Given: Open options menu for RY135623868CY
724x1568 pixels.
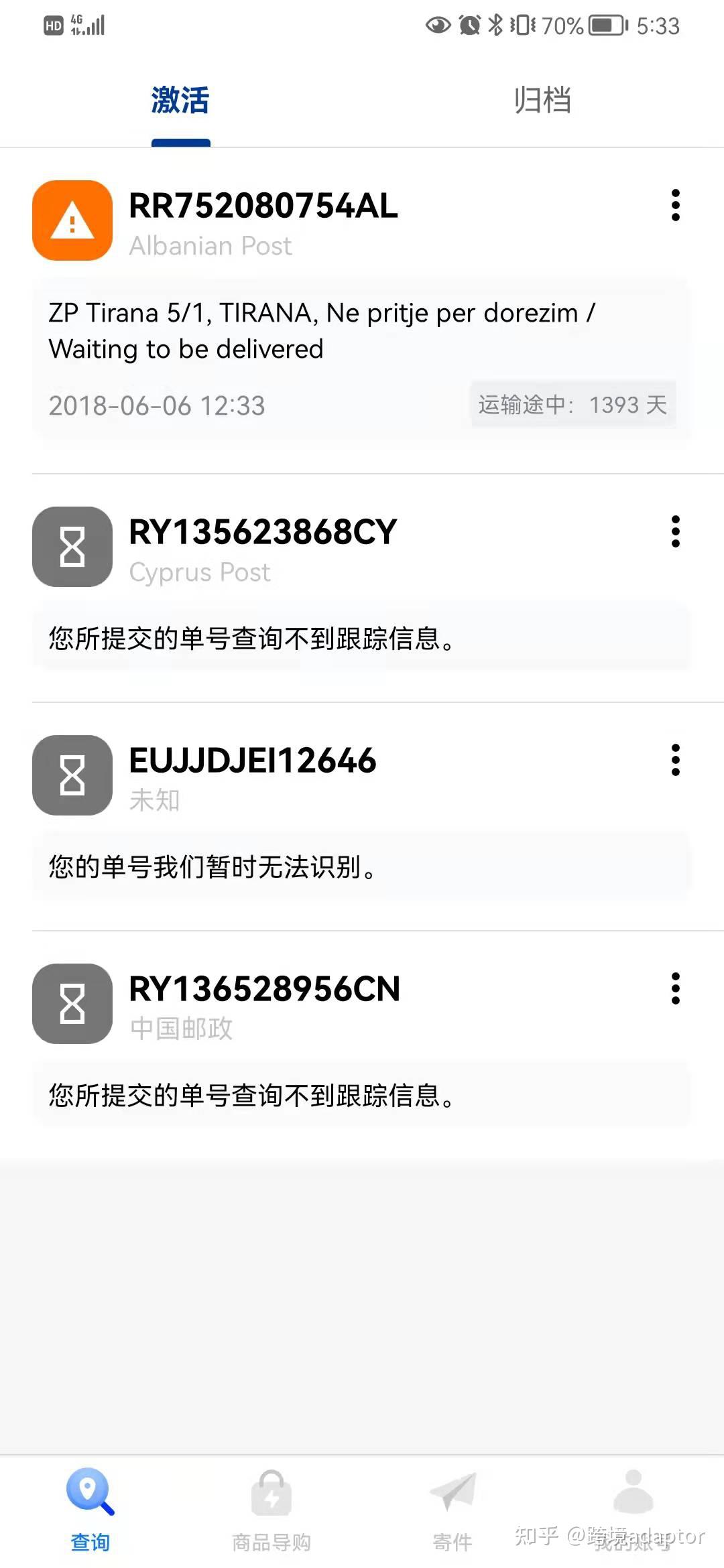Looking at the screenshot, I should (x=675, y=531).
